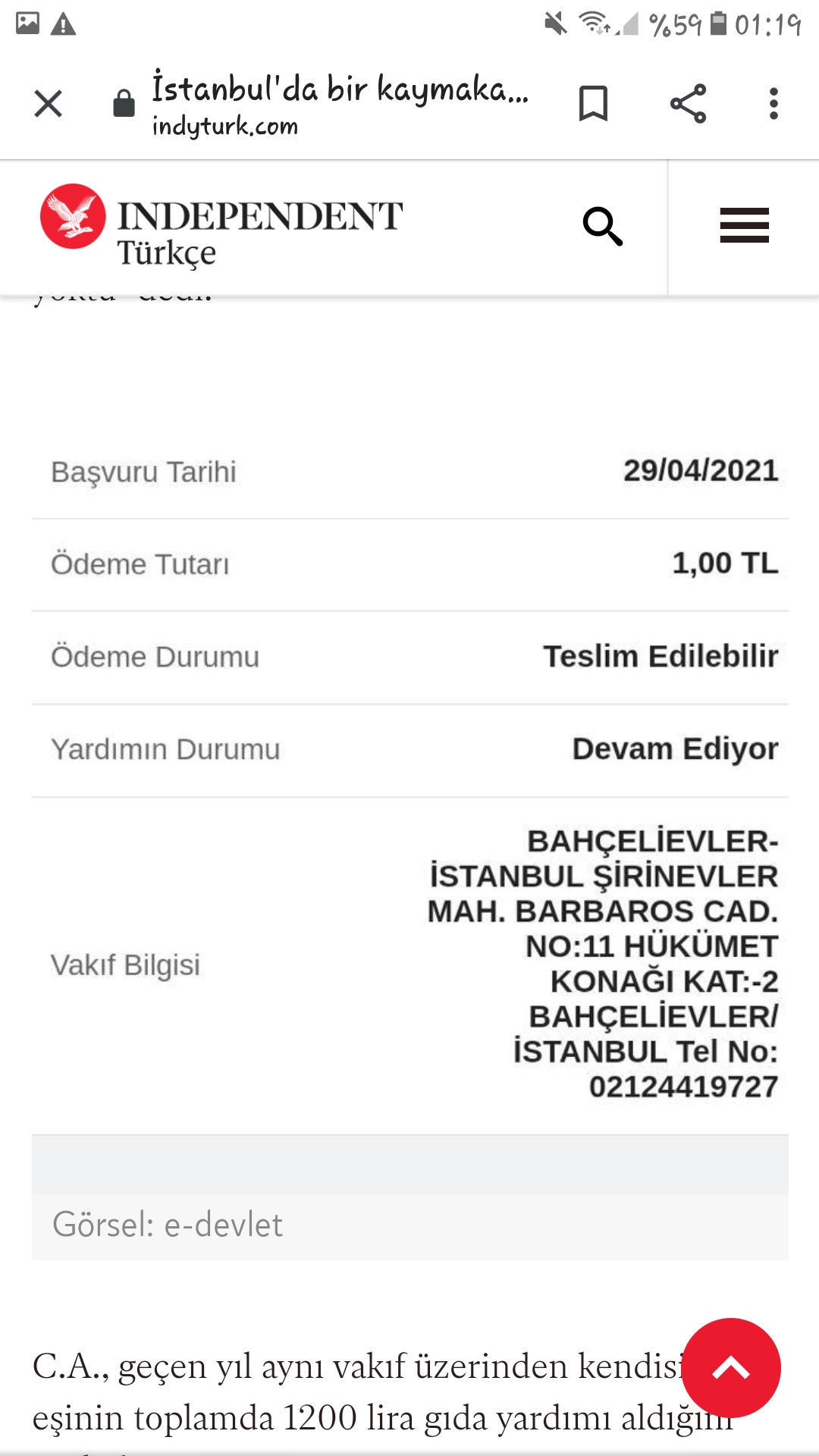The image size is (819, 1456).
Task: Open the hamburger navigation menu
Action: coord(744,226)
